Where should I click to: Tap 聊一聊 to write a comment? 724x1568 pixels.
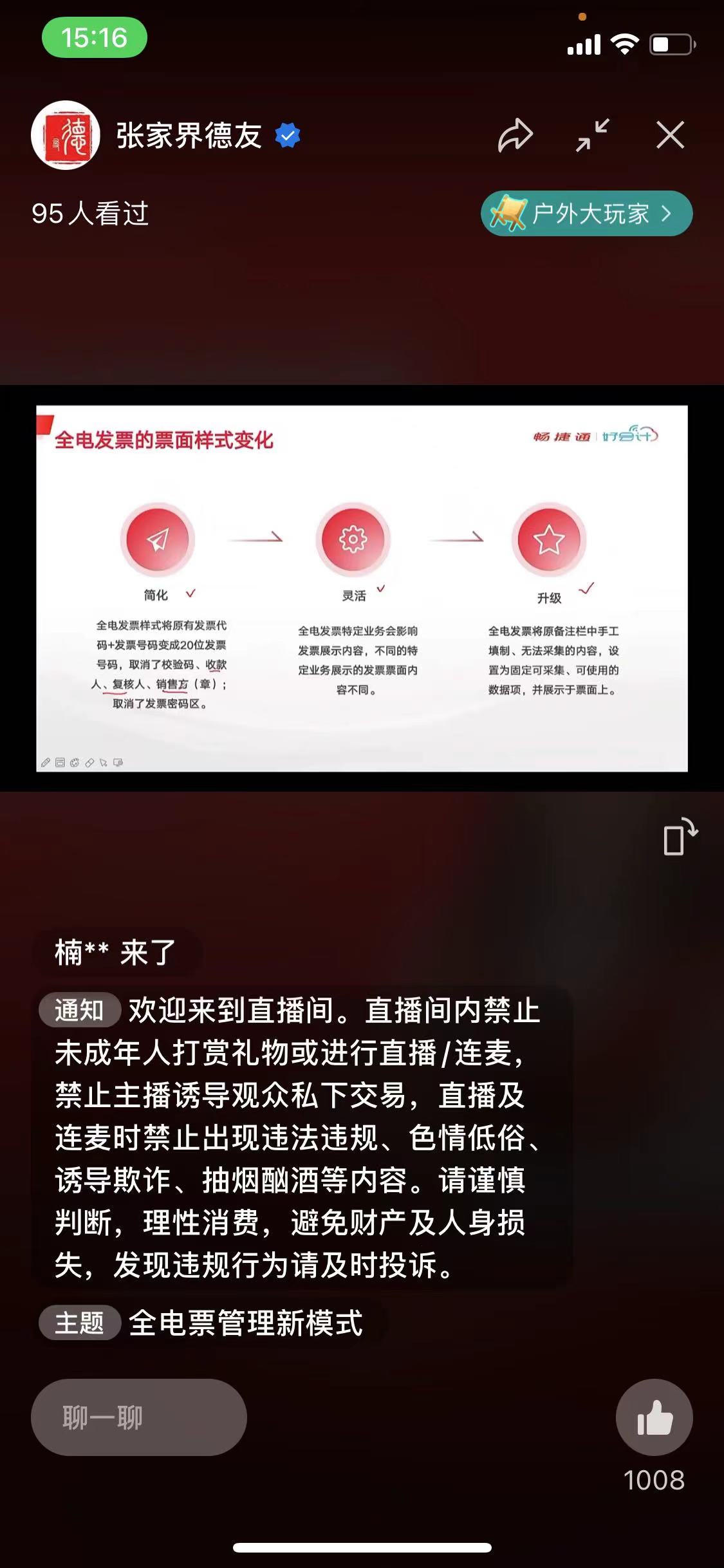click(139, 1417)
